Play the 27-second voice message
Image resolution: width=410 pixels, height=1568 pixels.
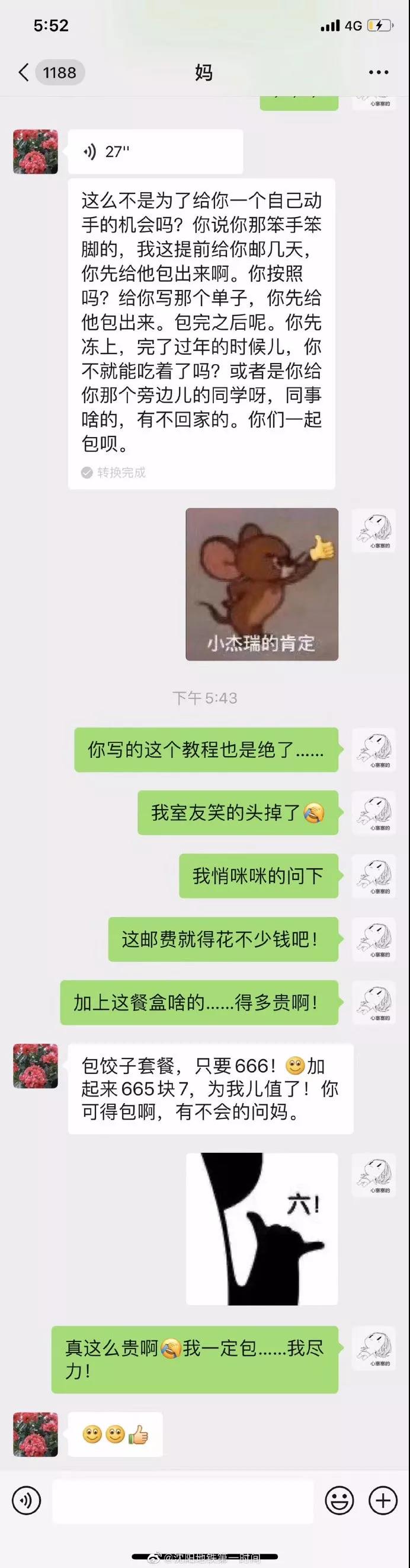[x=155, y=152]
